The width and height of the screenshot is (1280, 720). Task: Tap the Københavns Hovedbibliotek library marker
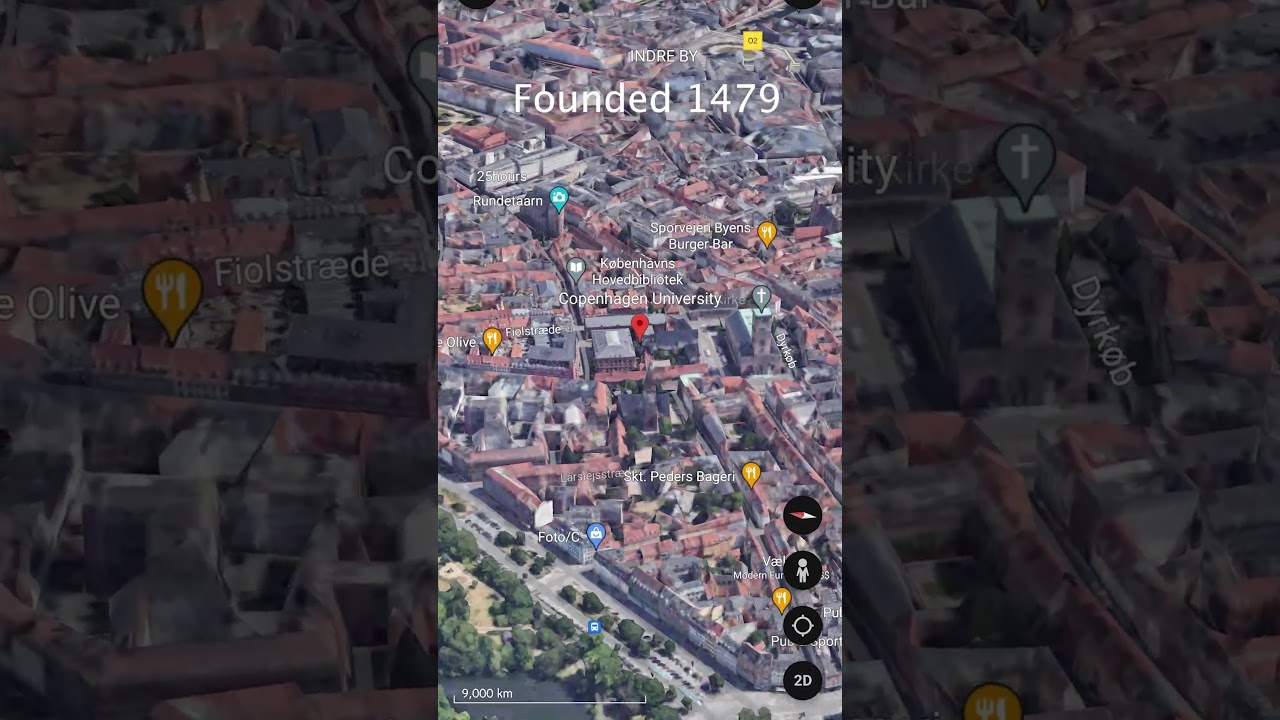pyautogui.click(x=576, y=268)
